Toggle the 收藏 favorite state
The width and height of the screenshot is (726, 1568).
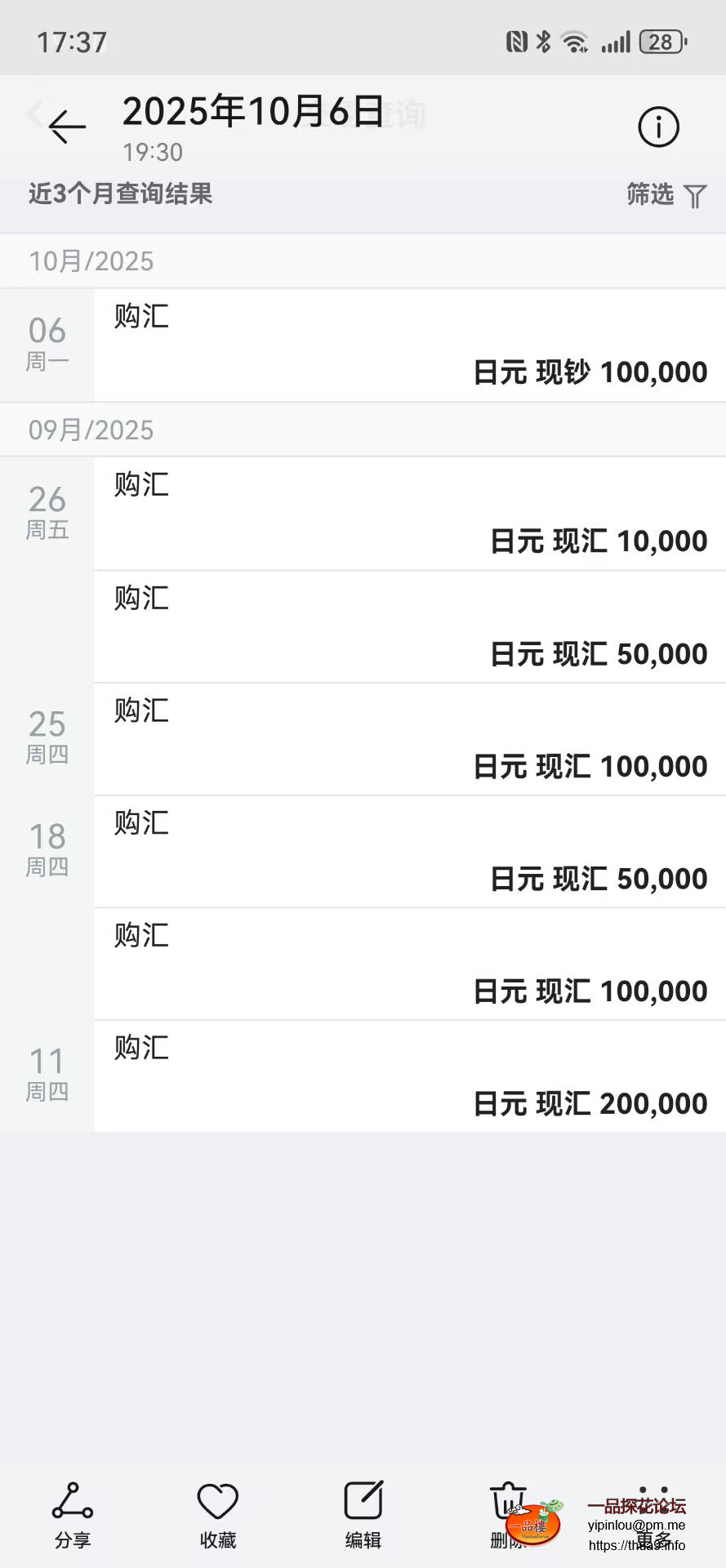tap(216, 1515)
